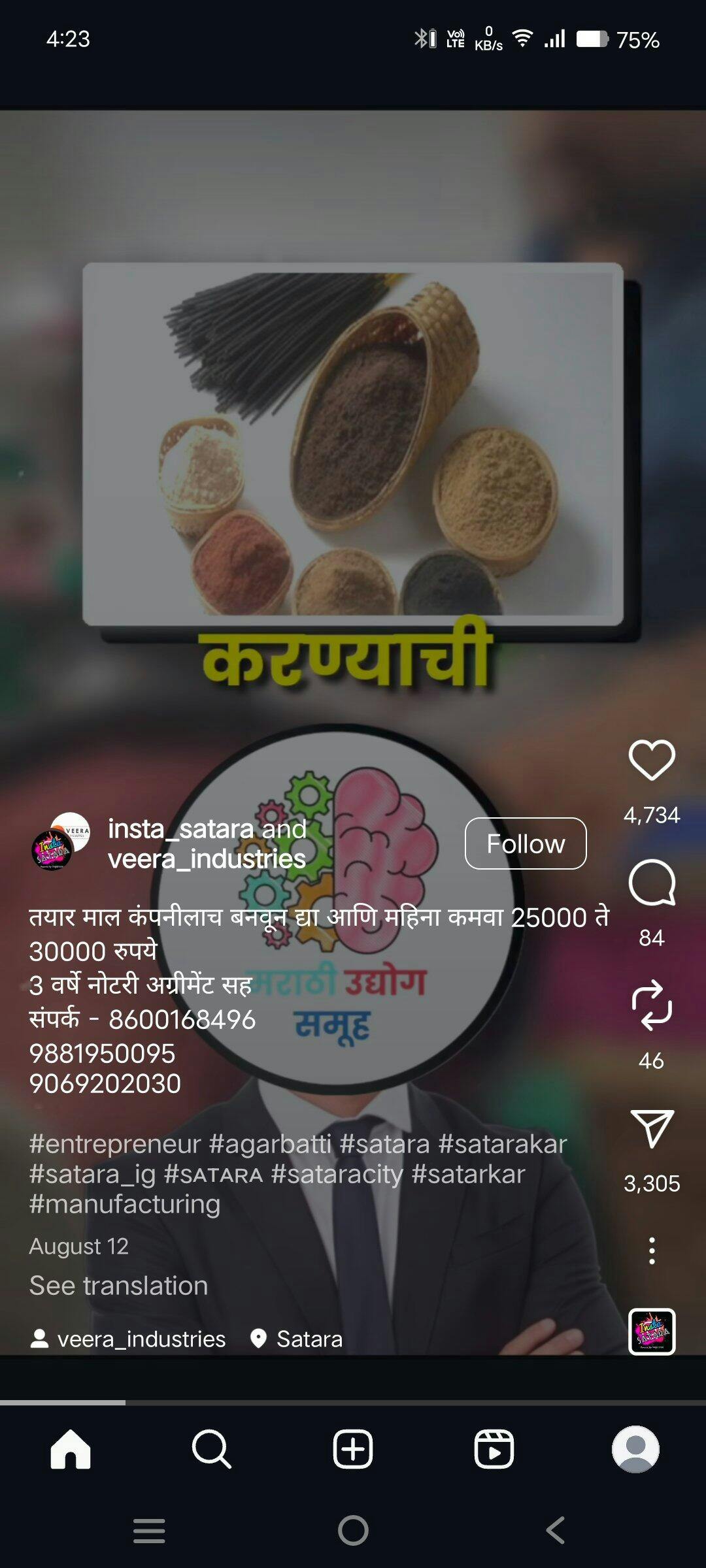Tap See translation for the caption
706x1568 pixels.
(x=118, y=1286)
